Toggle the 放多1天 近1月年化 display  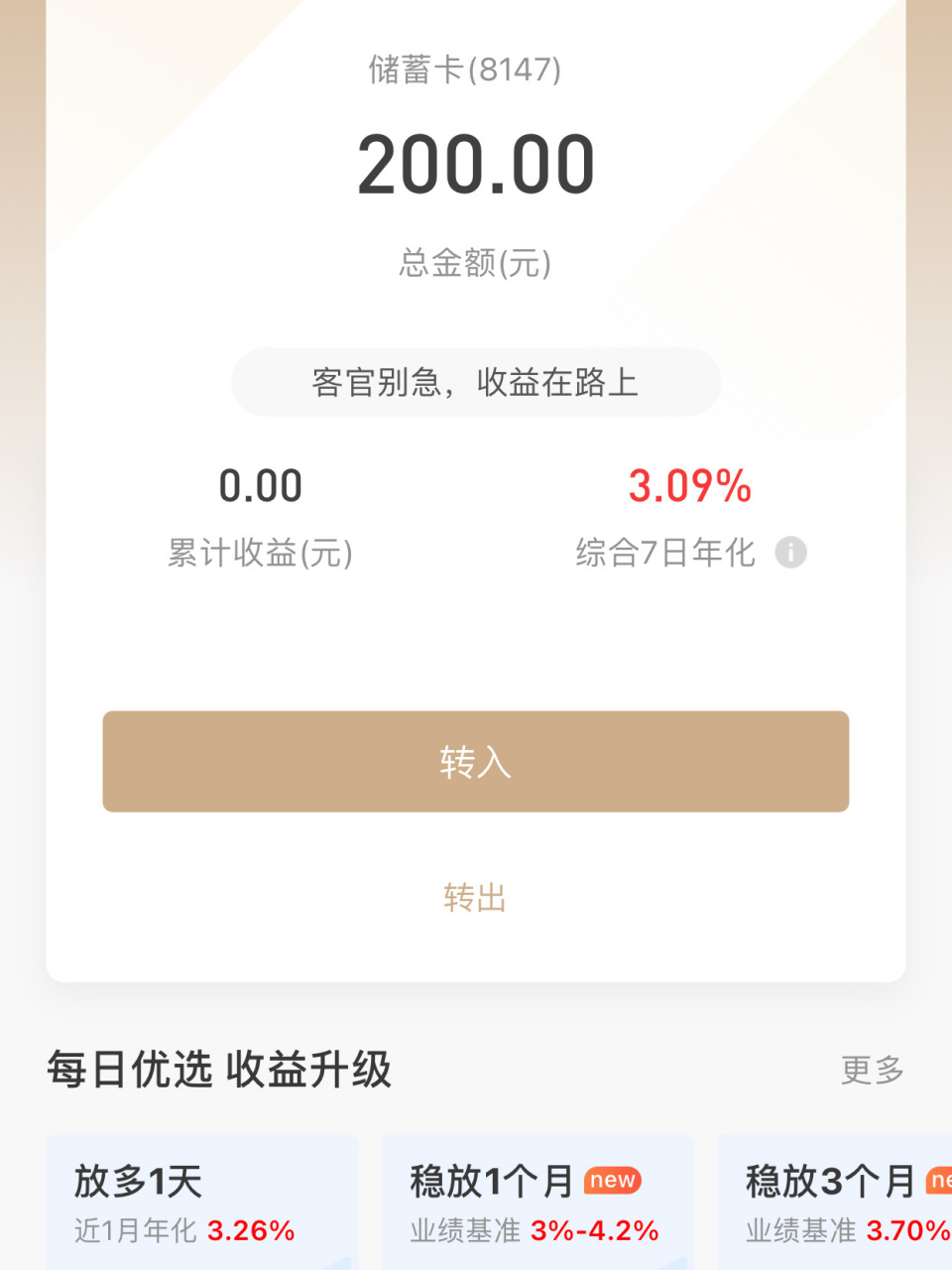185,1230
